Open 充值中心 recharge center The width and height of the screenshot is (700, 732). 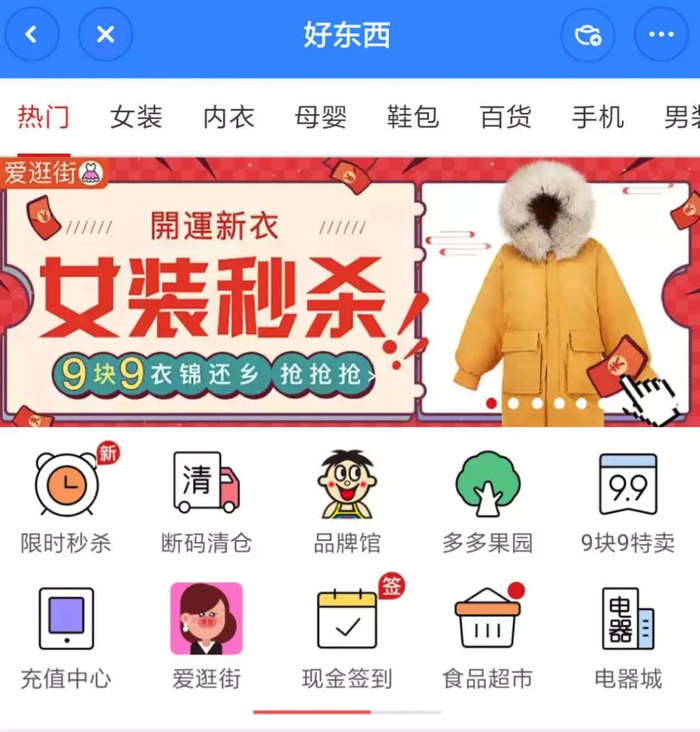pyautogui.click(x=66, y=637)
